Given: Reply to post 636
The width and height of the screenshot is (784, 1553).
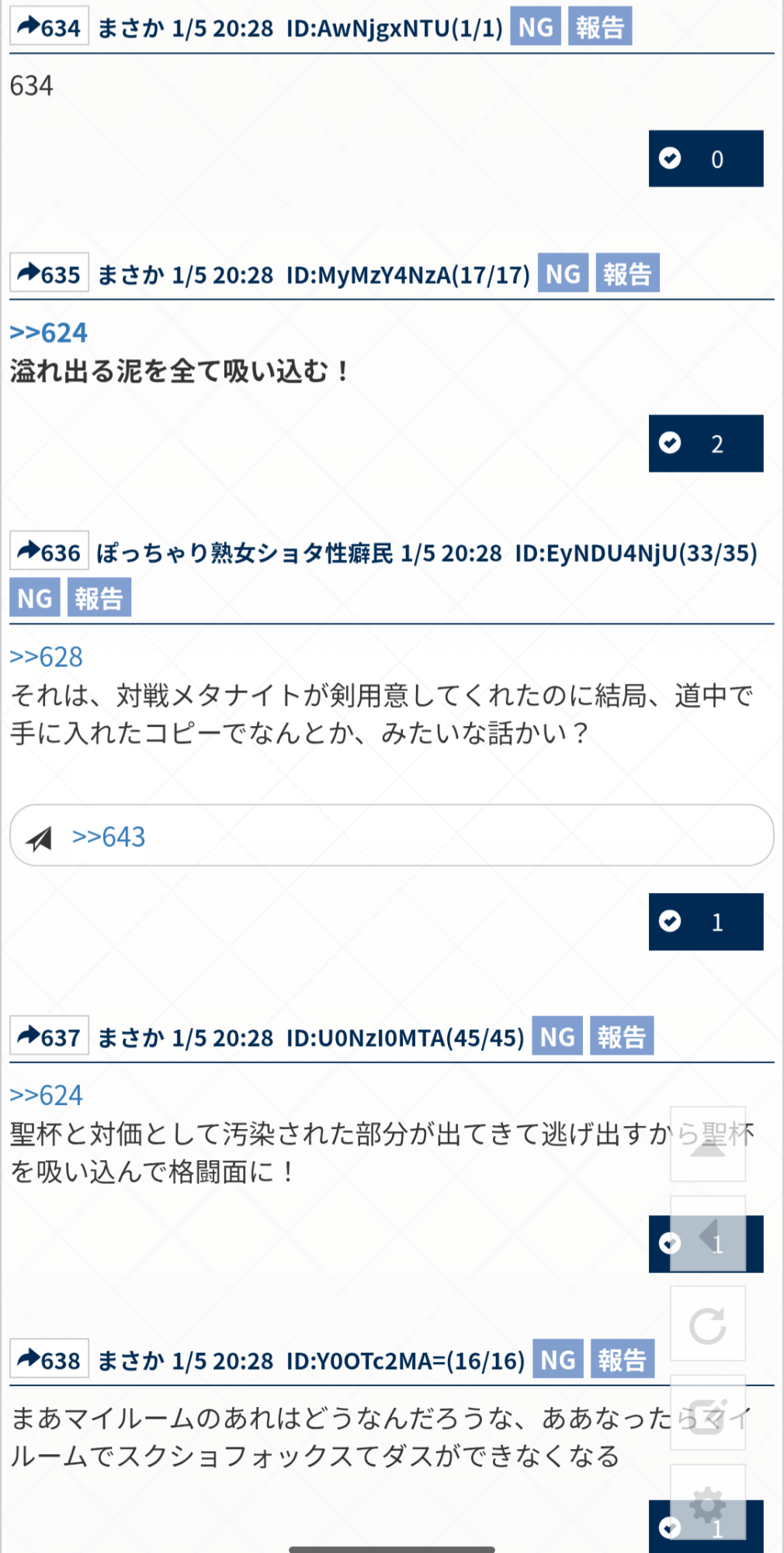Looking at the screenshot, I should pos(49,552).
